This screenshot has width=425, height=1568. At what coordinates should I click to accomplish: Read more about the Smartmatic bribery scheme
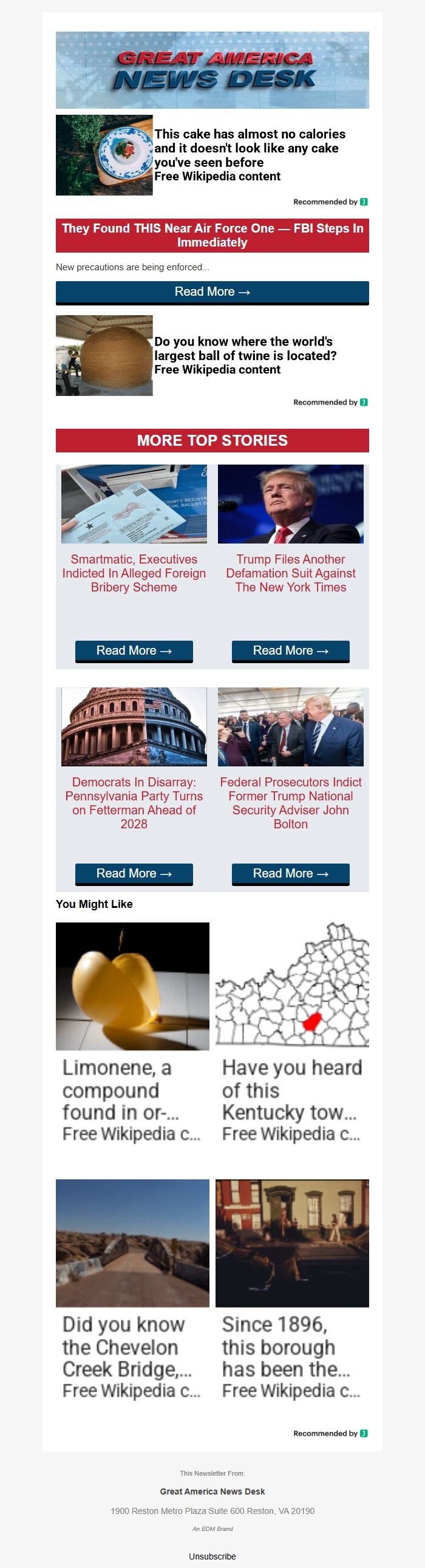[x=134, y=650]
